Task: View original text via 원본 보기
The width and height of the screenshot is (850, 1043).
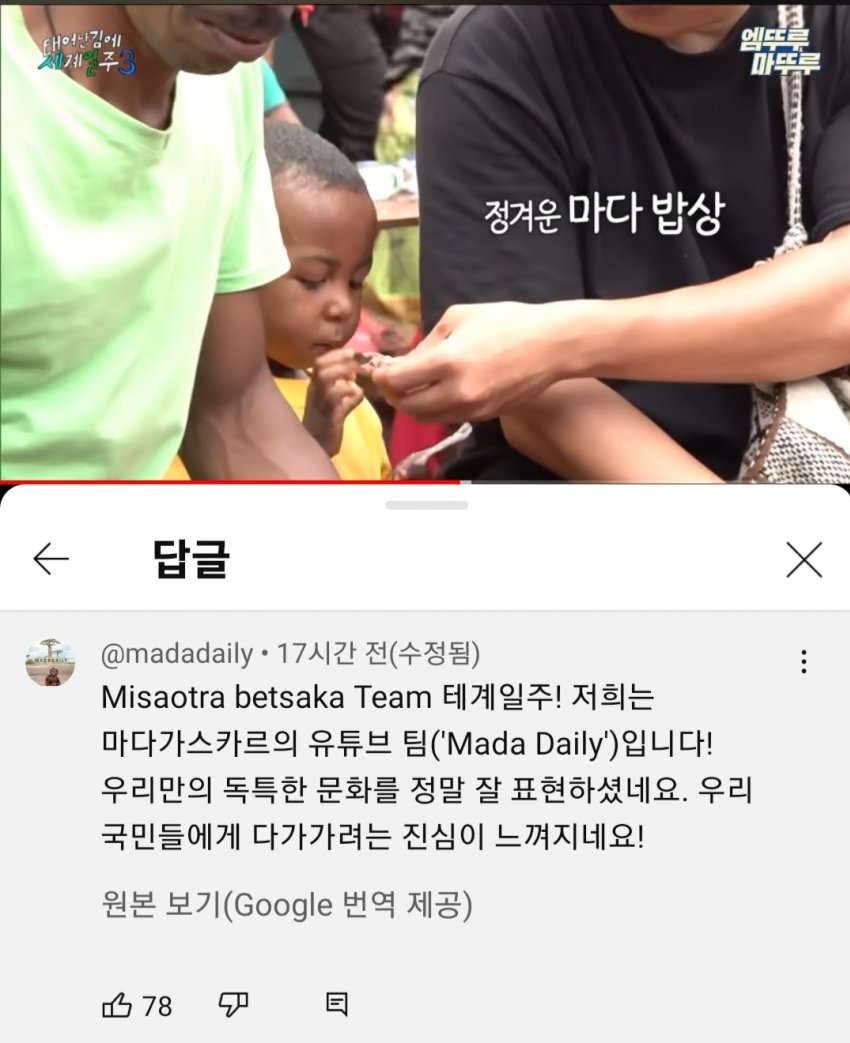Action: (x=286, y=906)
